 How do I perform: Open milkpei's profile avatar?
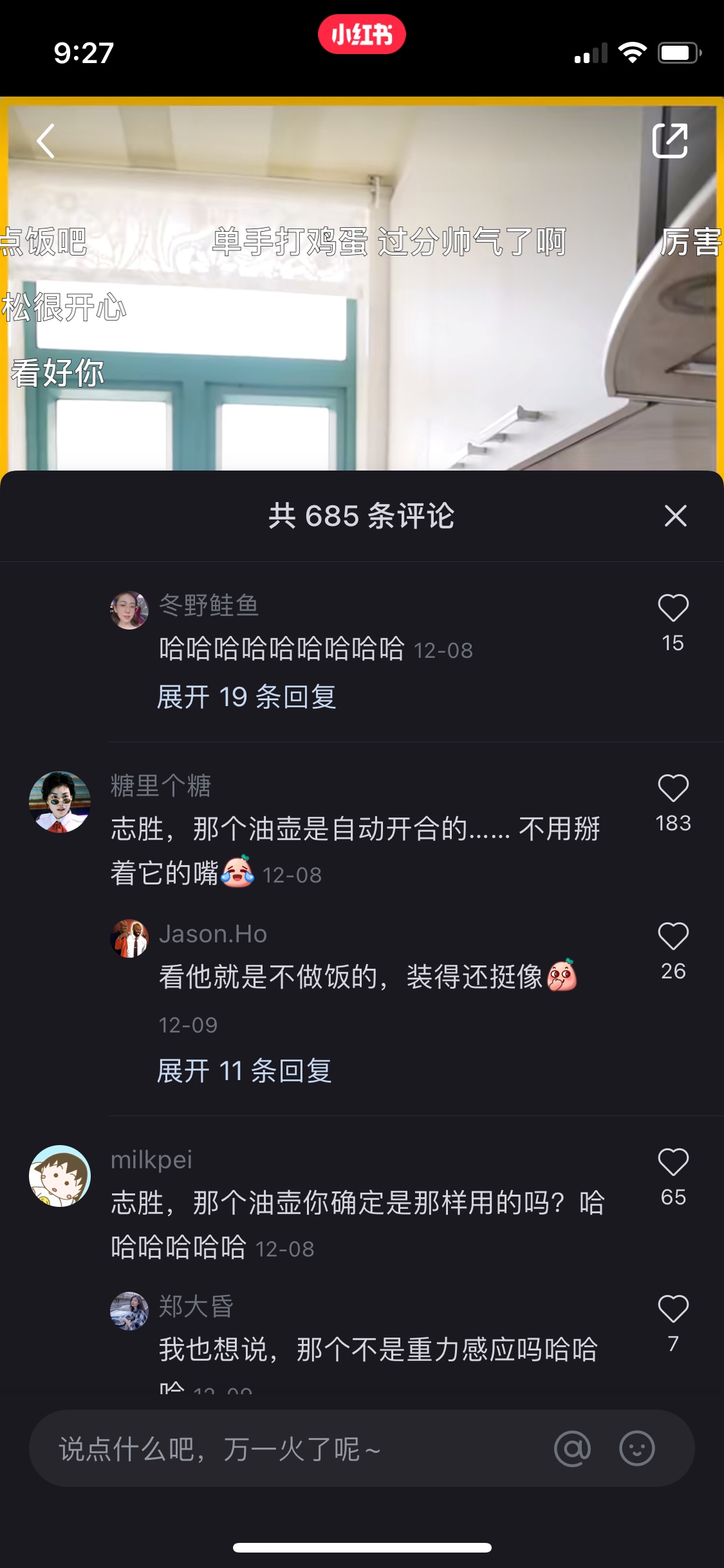60,1176
